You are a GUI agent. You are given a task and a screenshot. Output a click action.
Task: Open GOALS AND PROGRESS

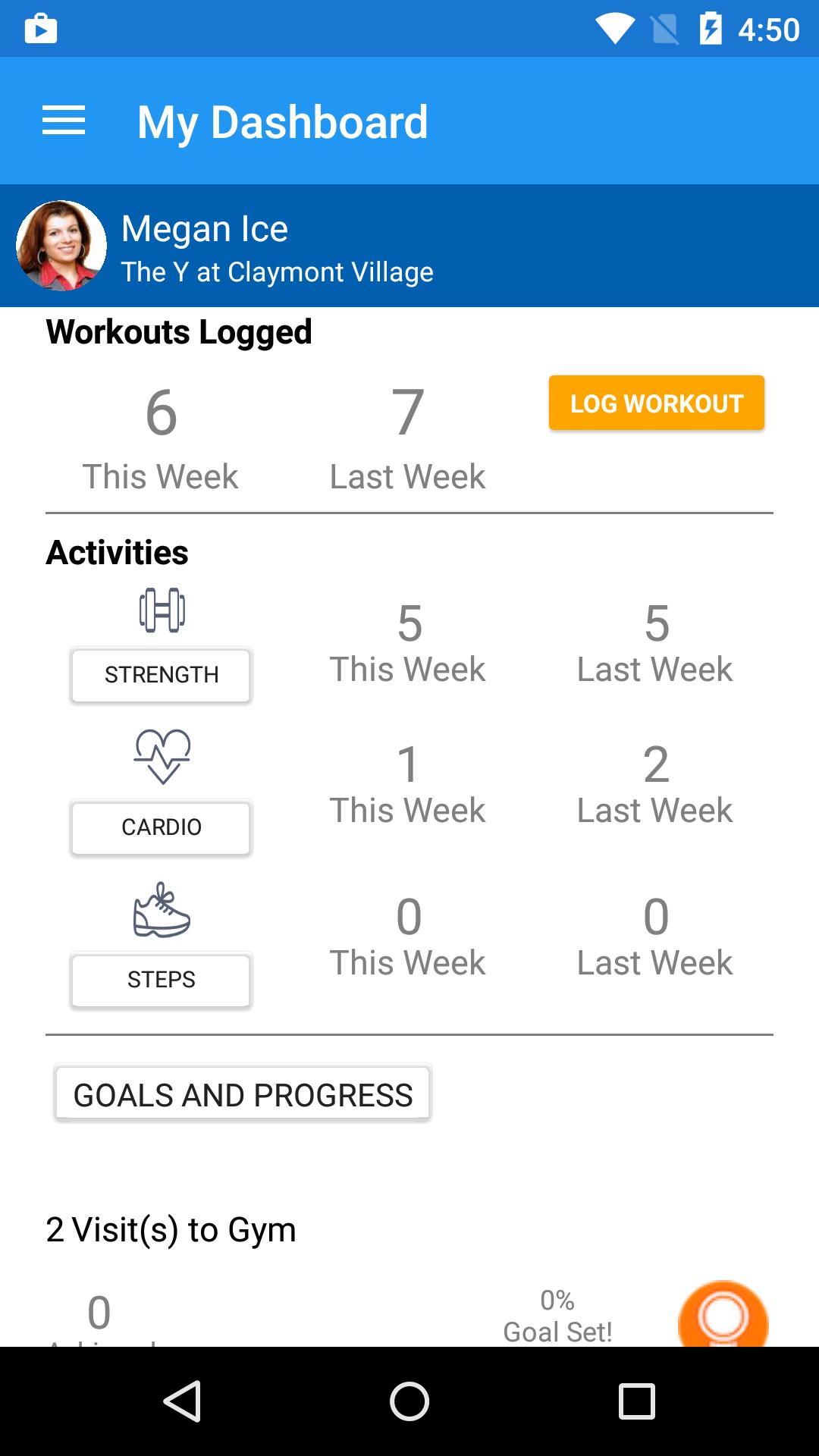point(241,1094)
